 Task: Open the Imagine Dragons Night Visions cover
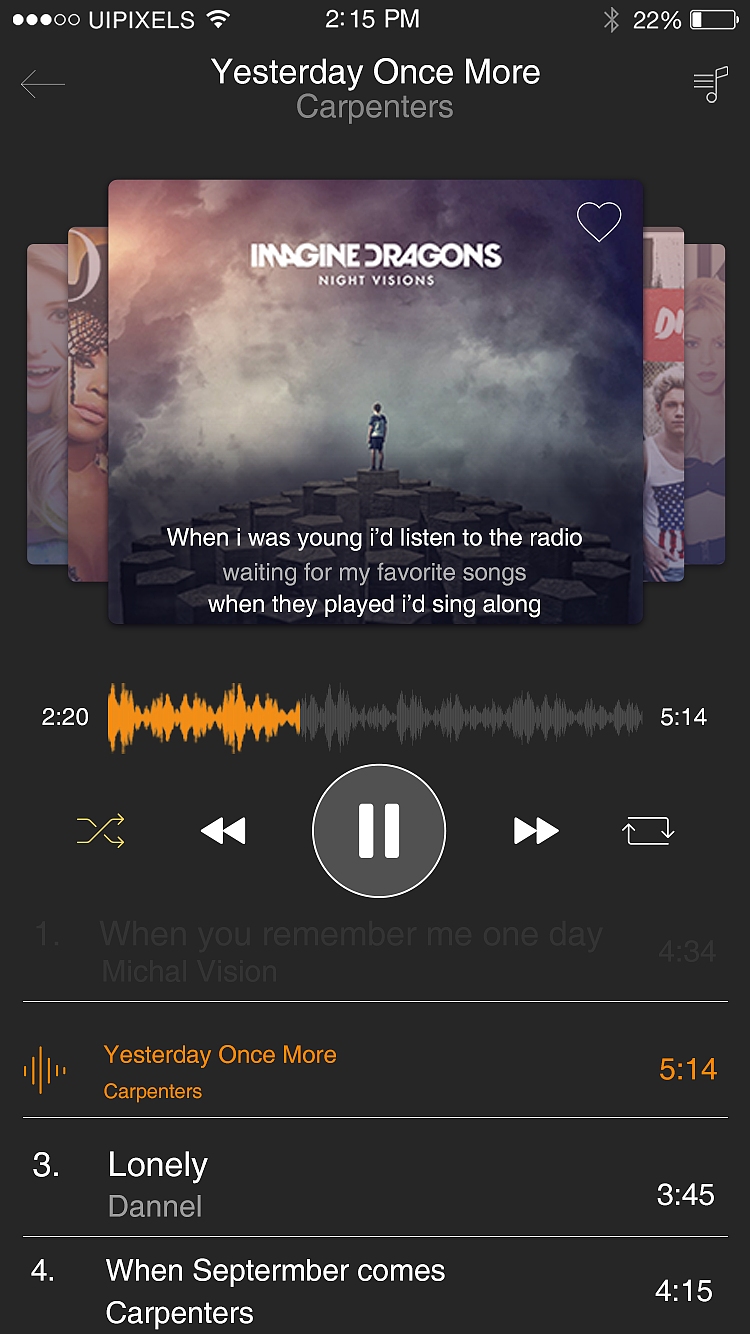(375, 400)
